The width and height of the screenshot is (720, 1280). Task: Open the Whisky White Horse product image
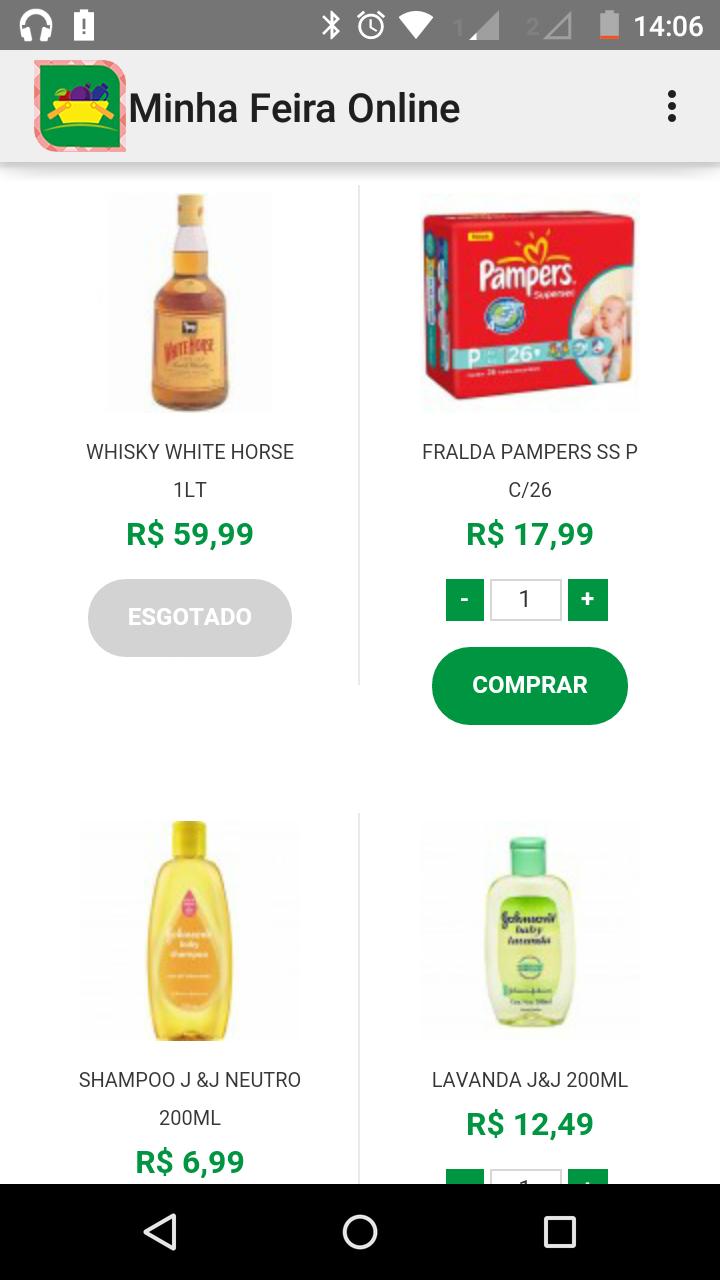(190, 303)
